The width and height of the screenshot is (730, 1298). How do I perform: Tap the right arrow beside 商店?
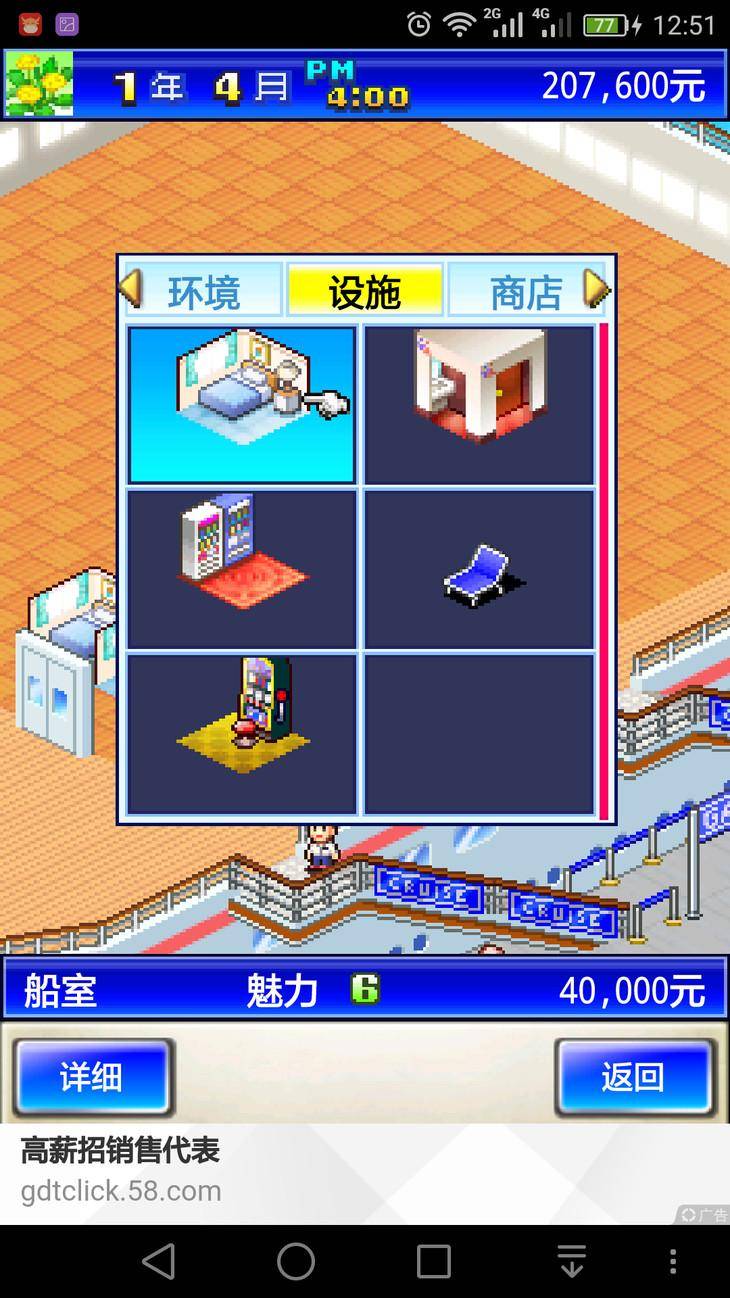click(x=597, y=289)
